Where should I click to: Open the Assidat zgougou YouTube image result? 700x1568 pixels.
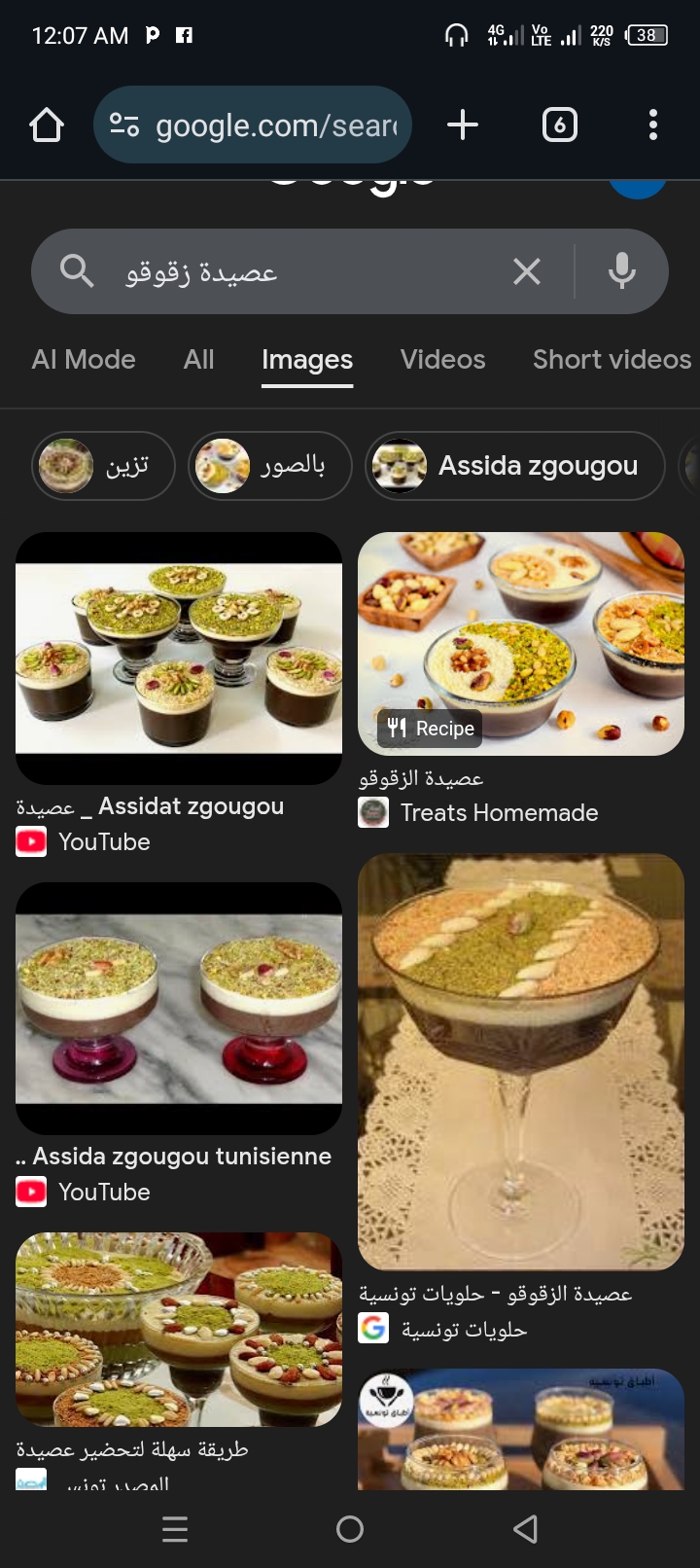pyautogui.click(x=179, y=659)
